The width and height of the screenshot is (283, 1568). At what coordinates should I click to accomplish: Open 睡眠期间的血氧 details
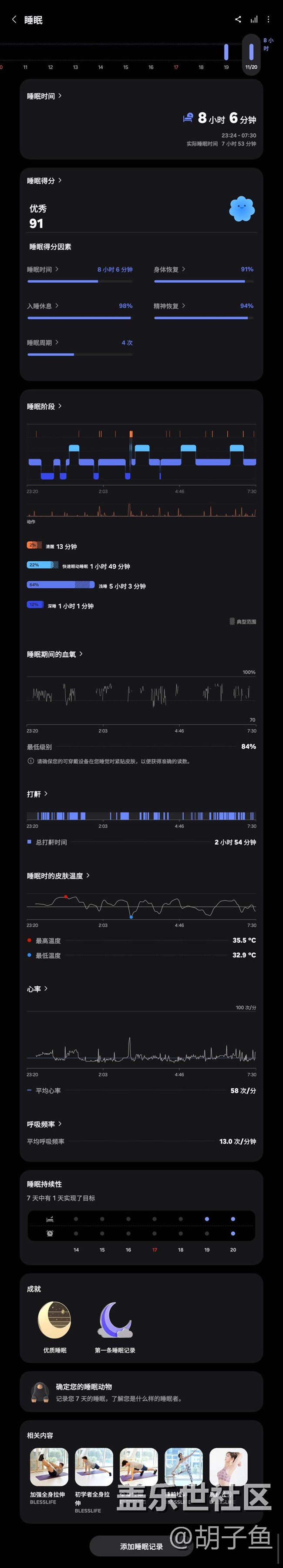(x=55, y=654)
